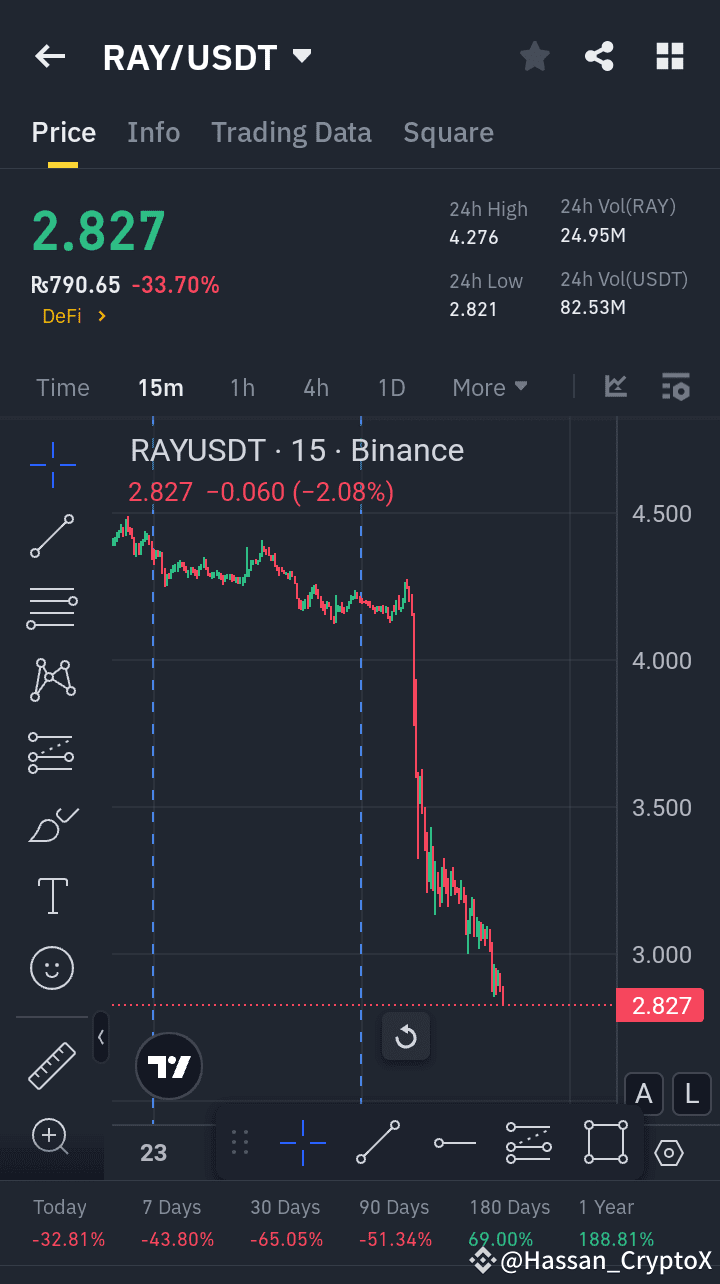Select the text annotation tool
This screenshot has height=1284, width=720.
pos(52,896)
